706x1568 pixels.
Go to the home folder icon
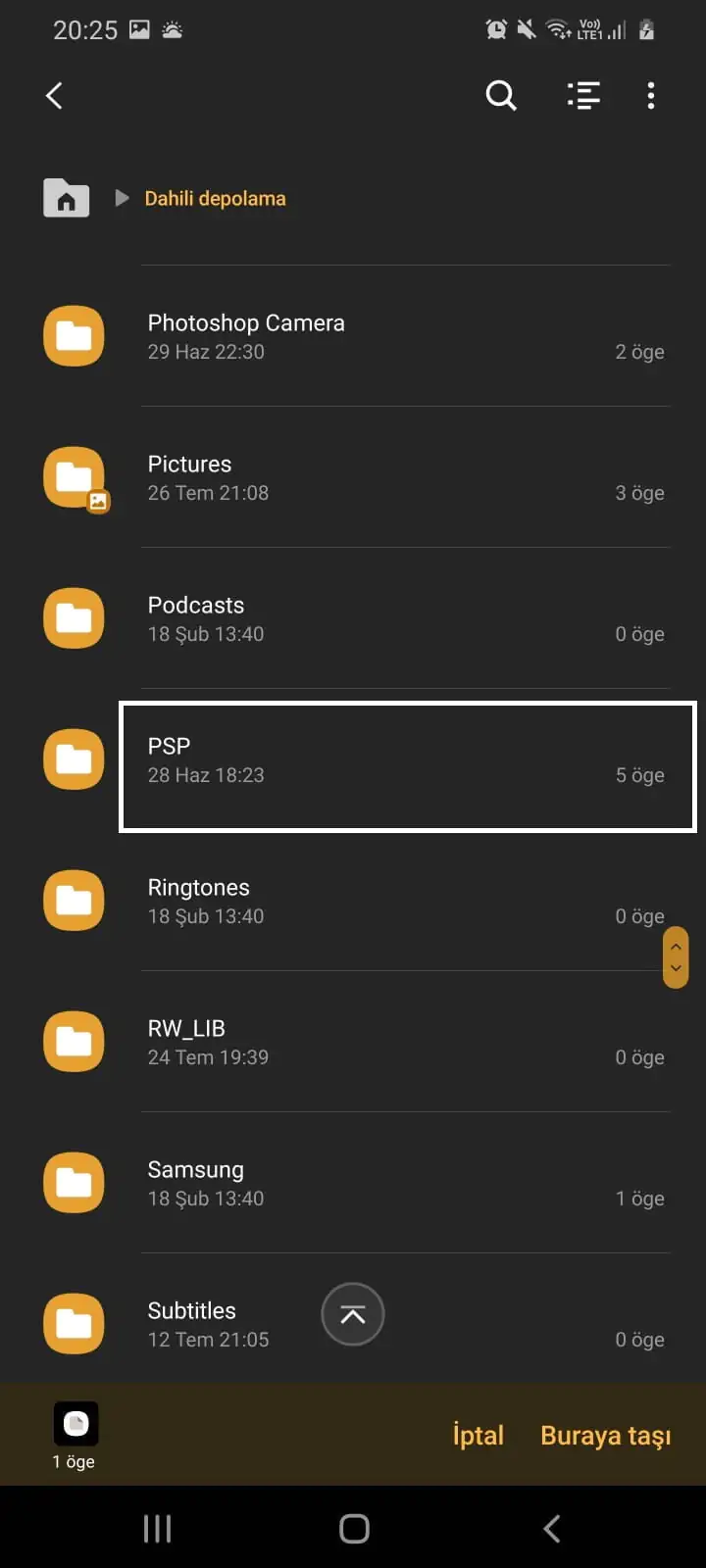click(66, 198)
